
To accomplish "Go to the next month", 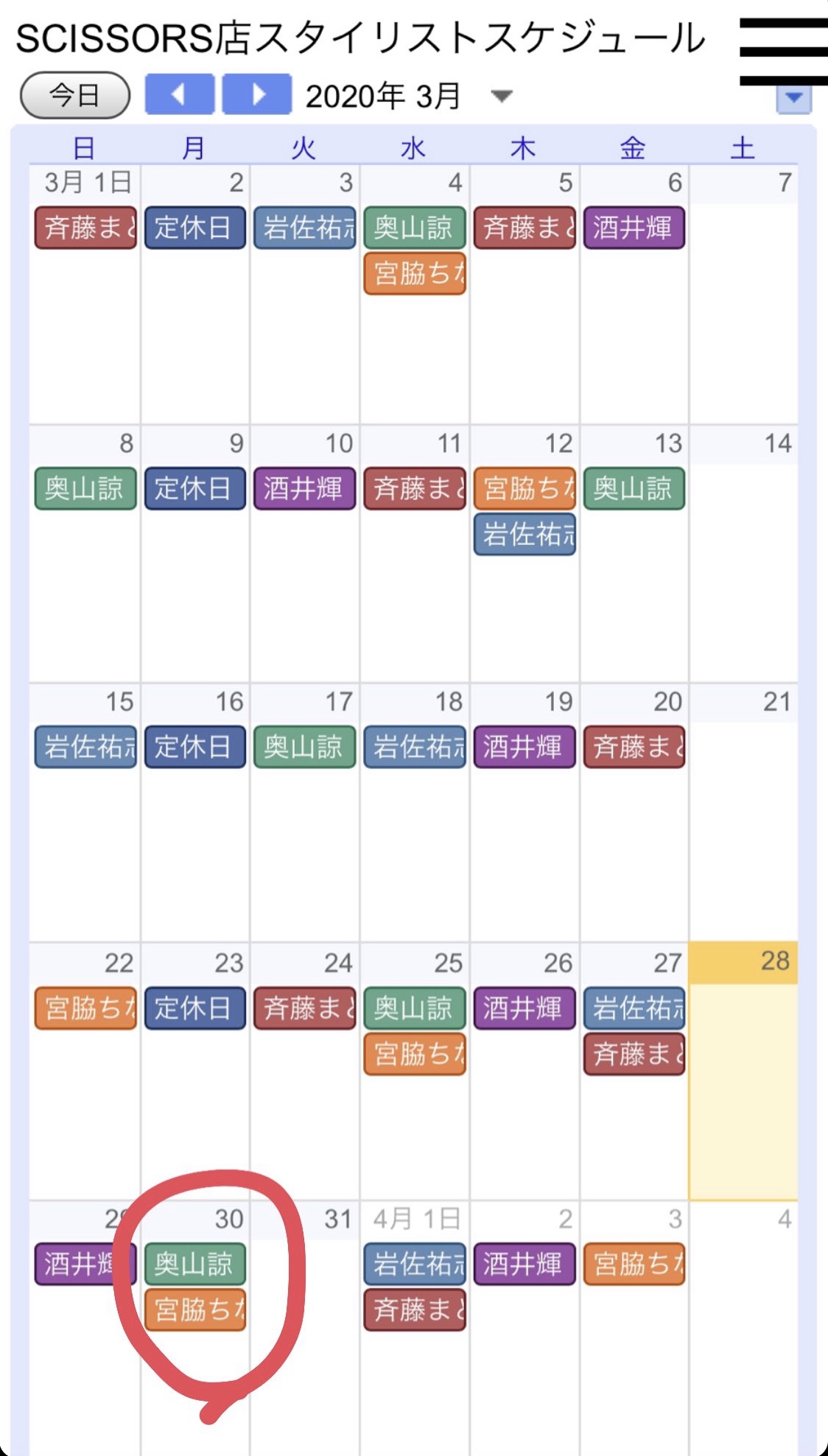I will [x=256, y=94].
